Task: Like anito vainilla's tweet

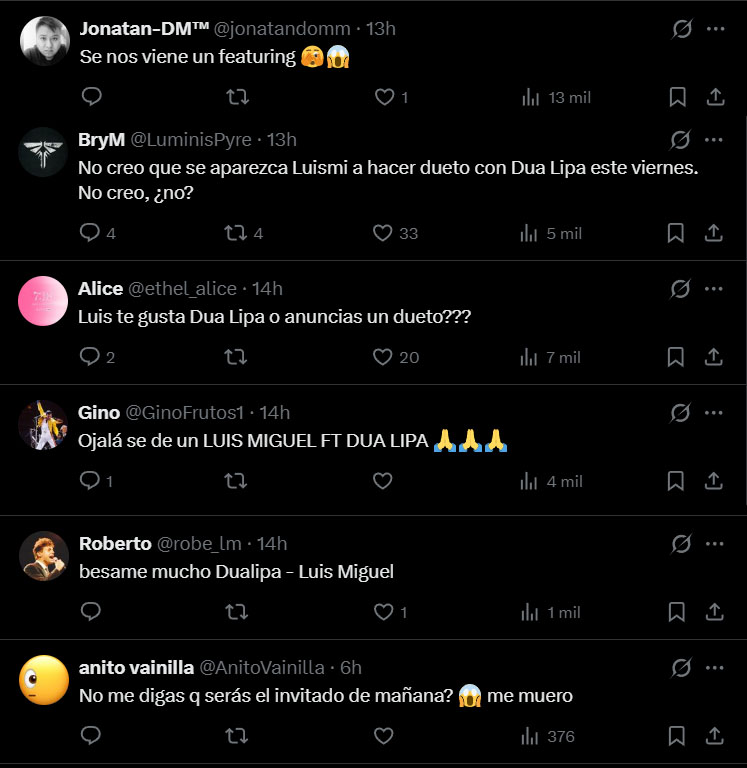Action: 383,736
